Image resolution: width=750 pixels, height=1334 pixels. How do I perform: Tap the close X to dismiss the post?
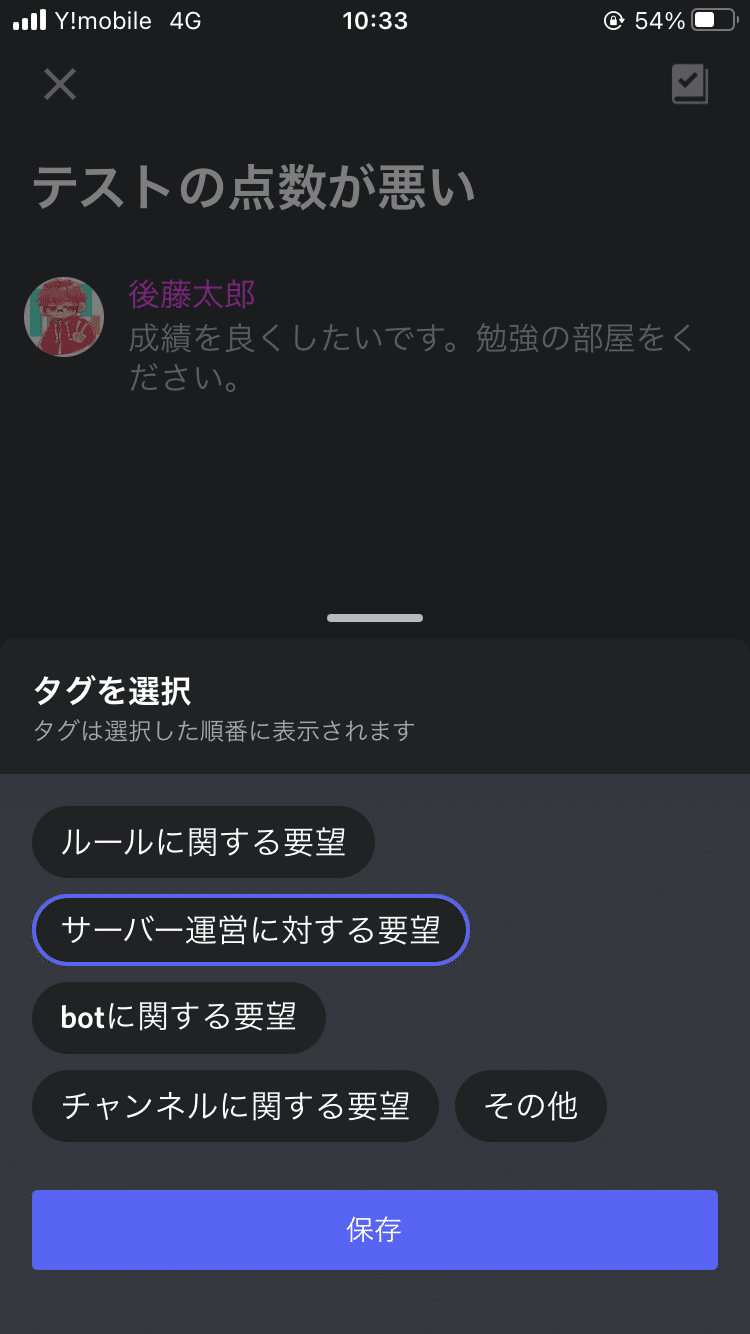point(59,84)
